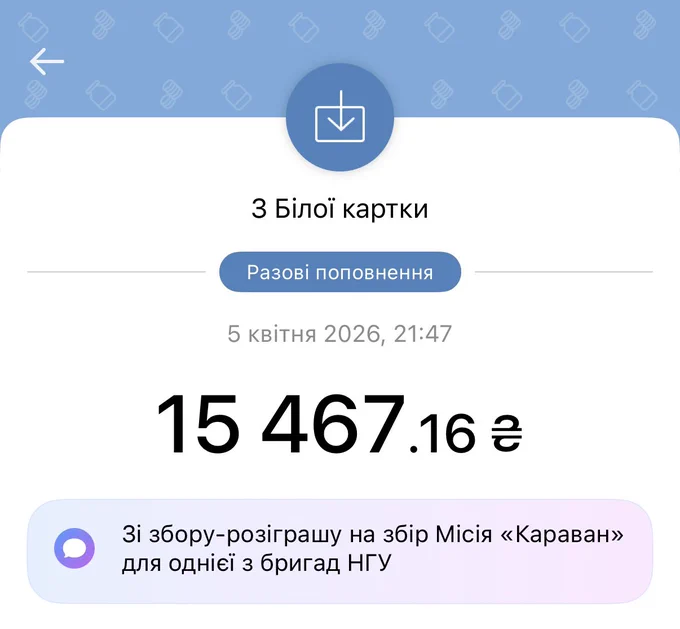Go back using the arrow icon
This screenshot has width=680, height=629.
47,61
